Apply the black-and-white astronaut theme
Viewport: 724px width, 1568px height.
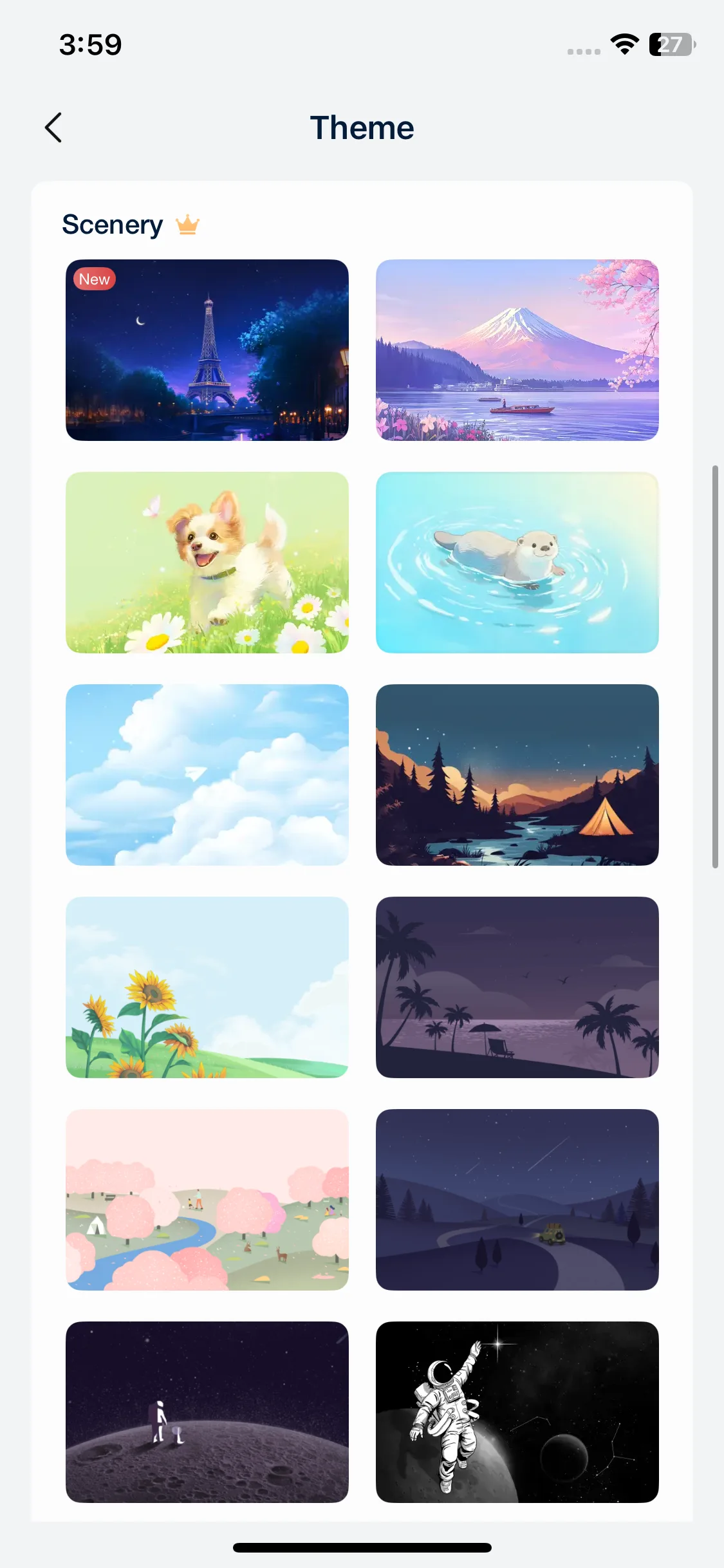click(517, 1412)
